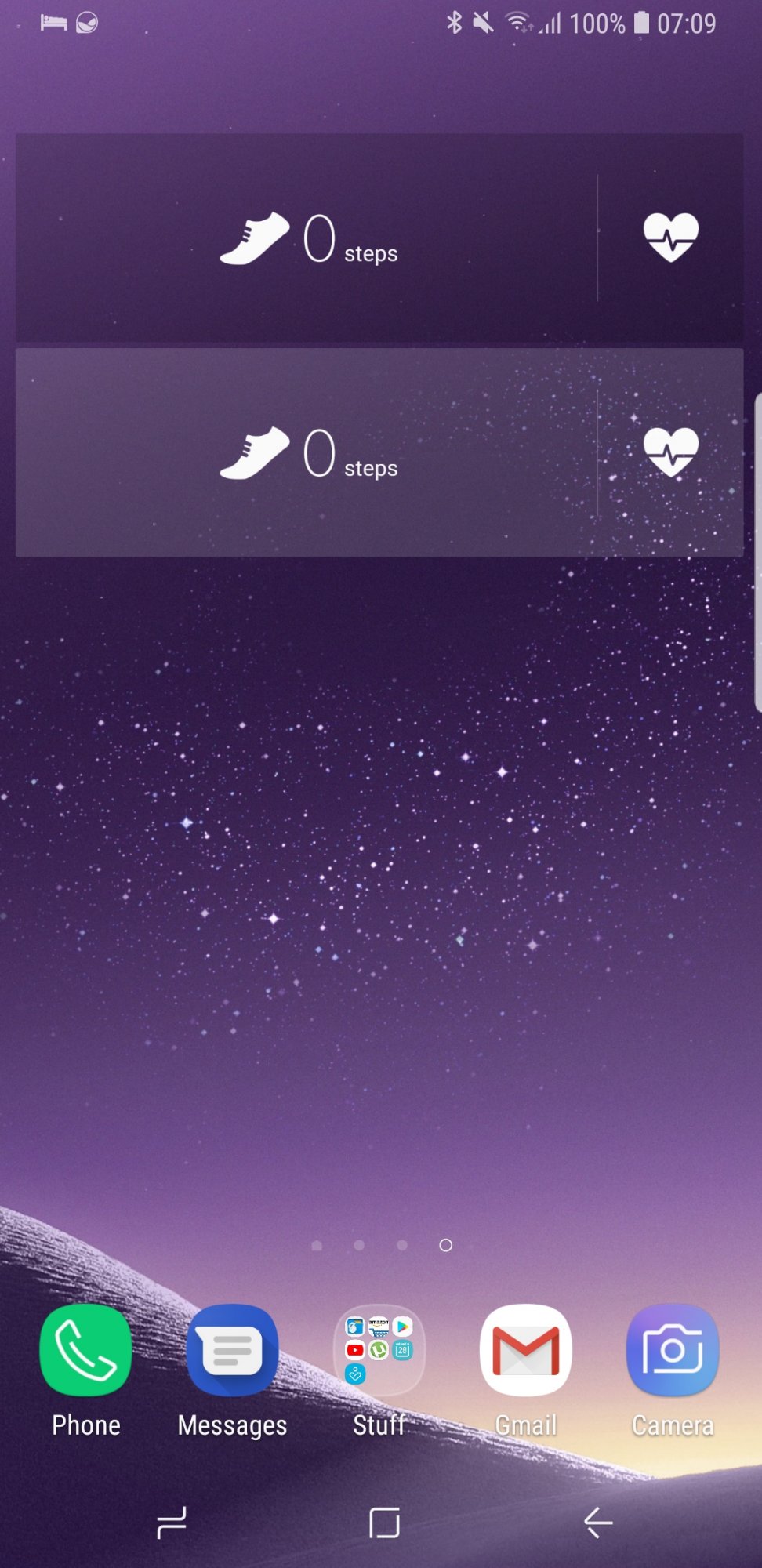The width and height of the screenshot is (762, 1568).
Task: Measure heart rate from the darker widget
Action: 671,238
